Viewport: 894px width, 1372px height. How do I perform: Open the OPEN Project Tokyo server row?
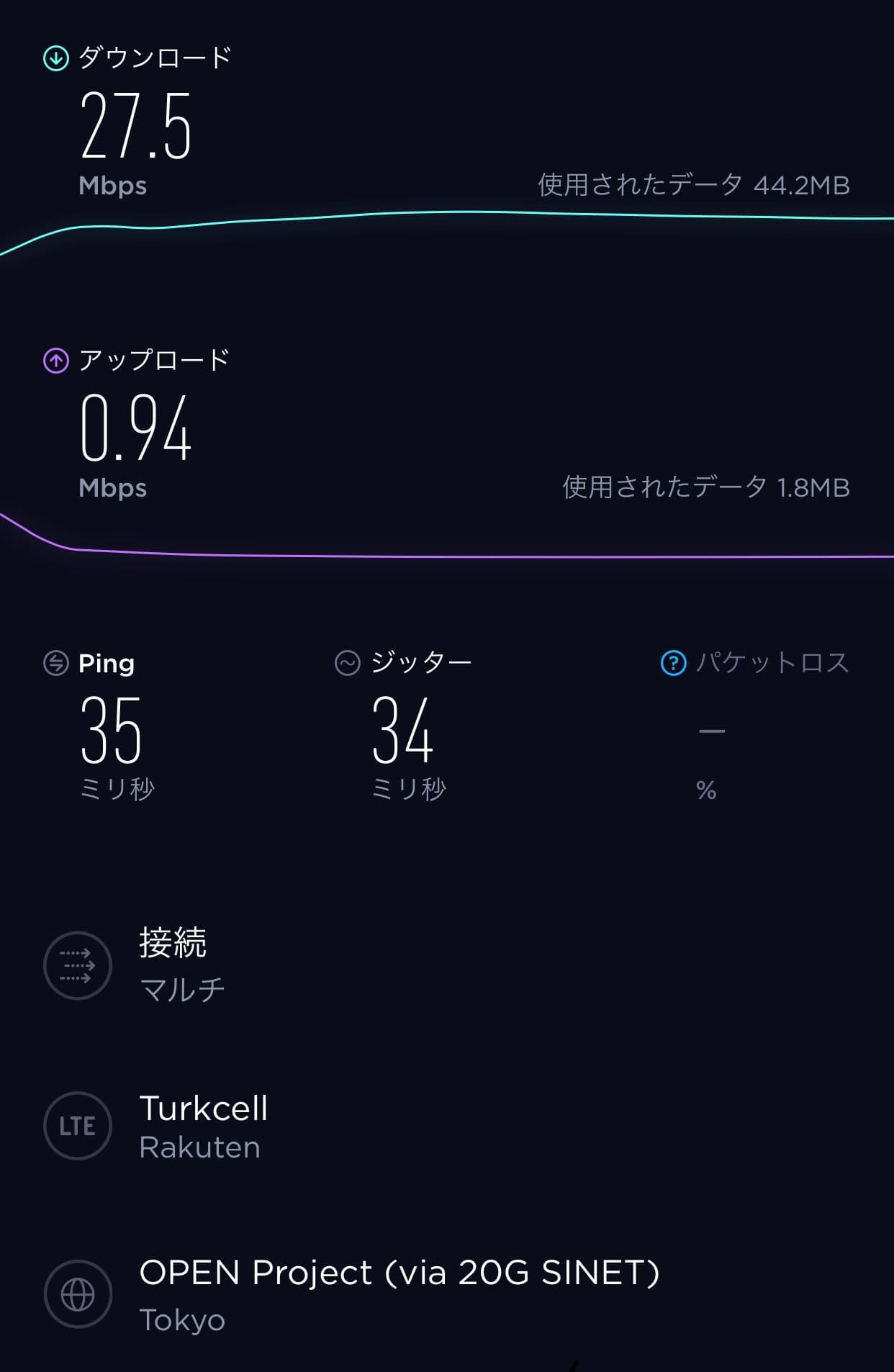pyautogui.click(x=398, y=1294)
